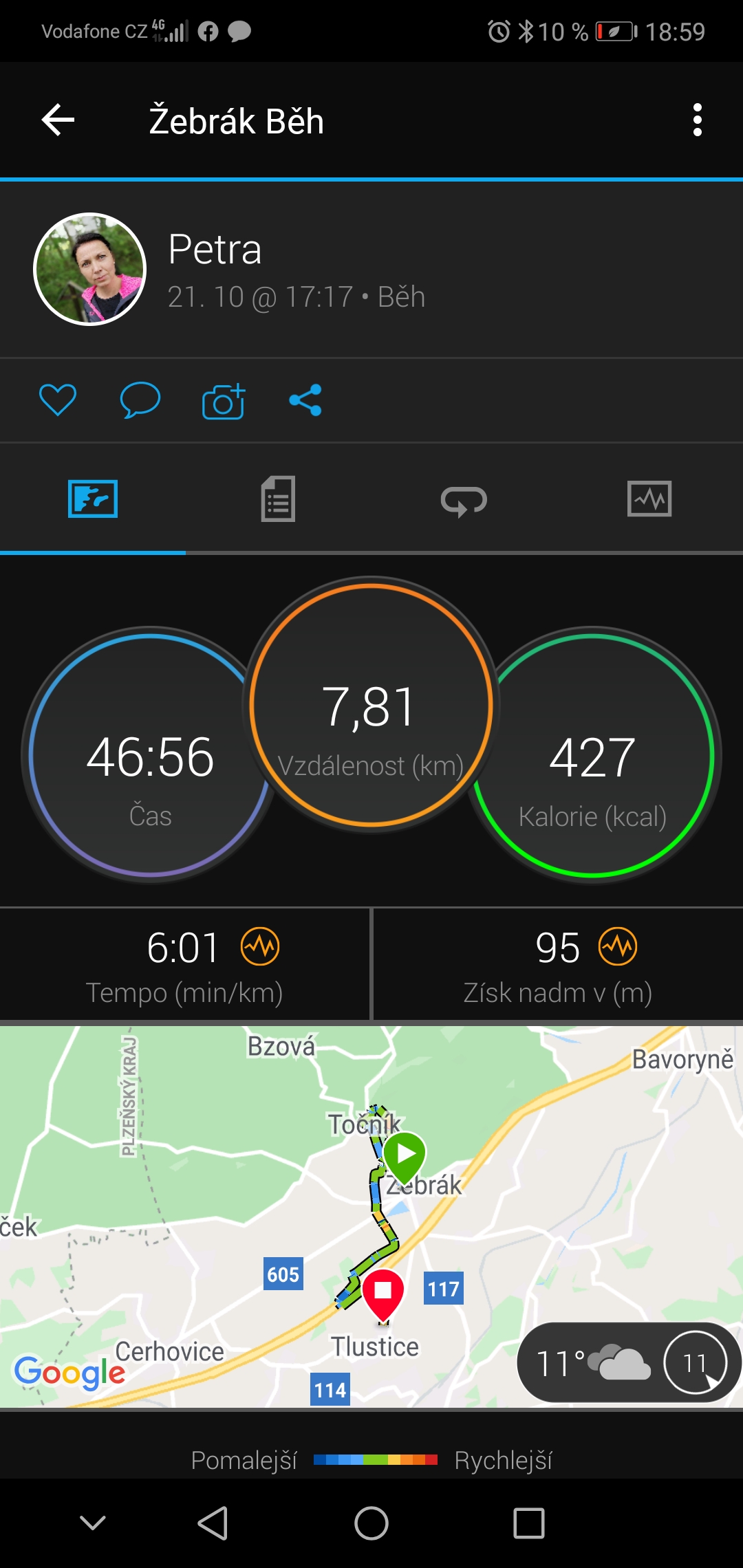The image size is (743, 1568).
Task: Switch to the statistics details tab
Action: (278, 499)
